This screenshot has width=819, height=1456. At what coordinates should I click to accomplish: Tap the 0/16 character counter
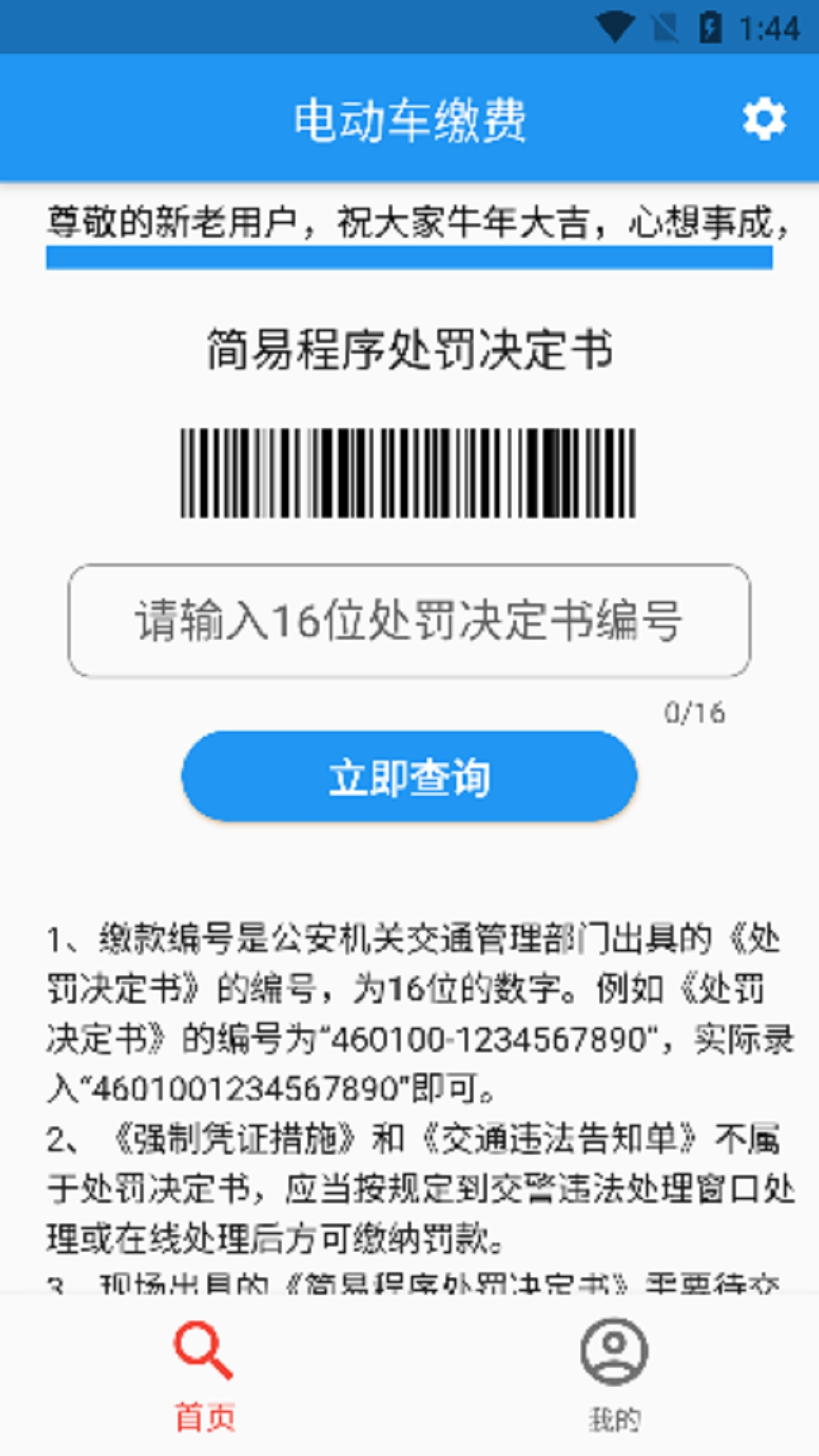[x=694, y=711]
